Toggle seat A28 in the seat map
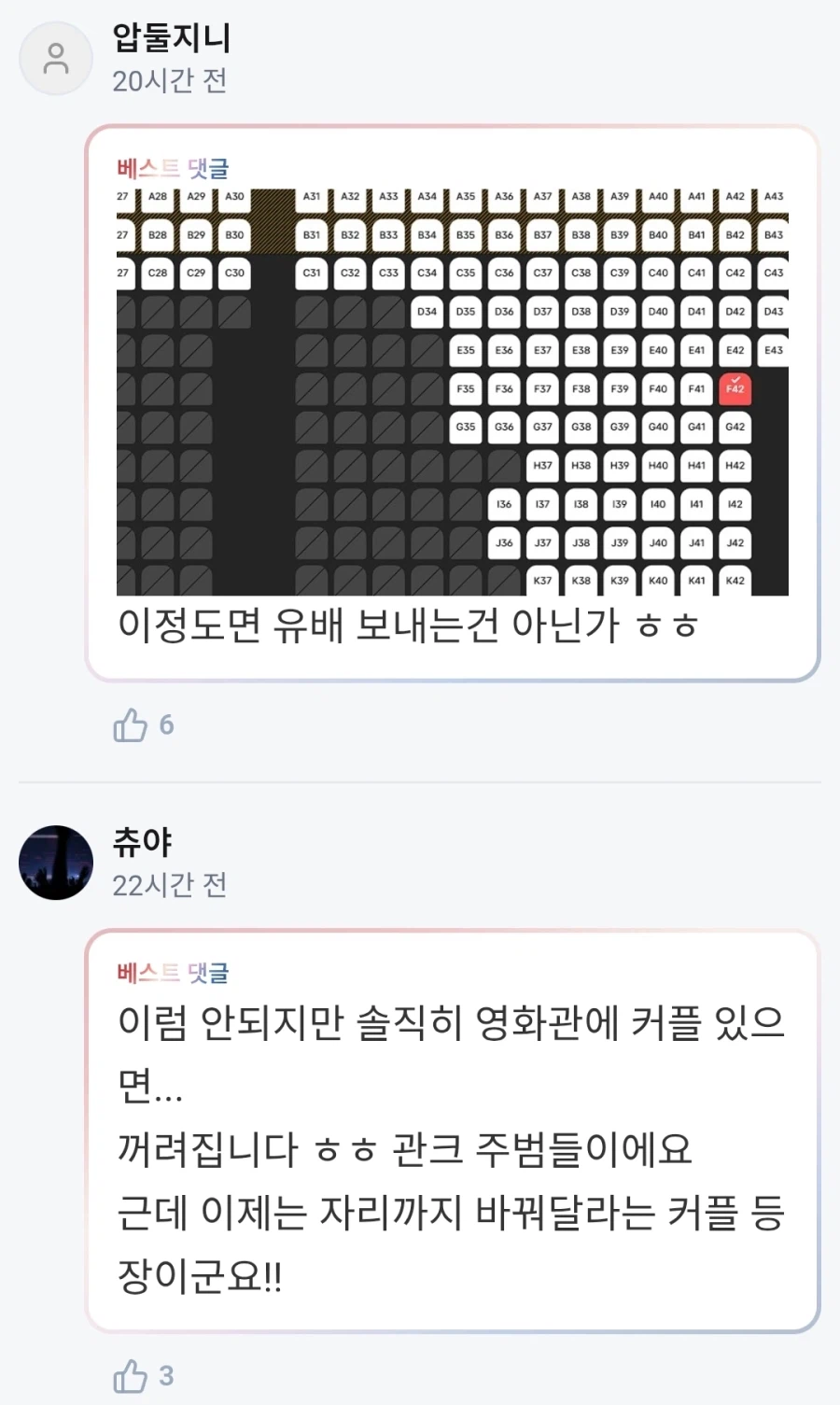 click(158, 196)
